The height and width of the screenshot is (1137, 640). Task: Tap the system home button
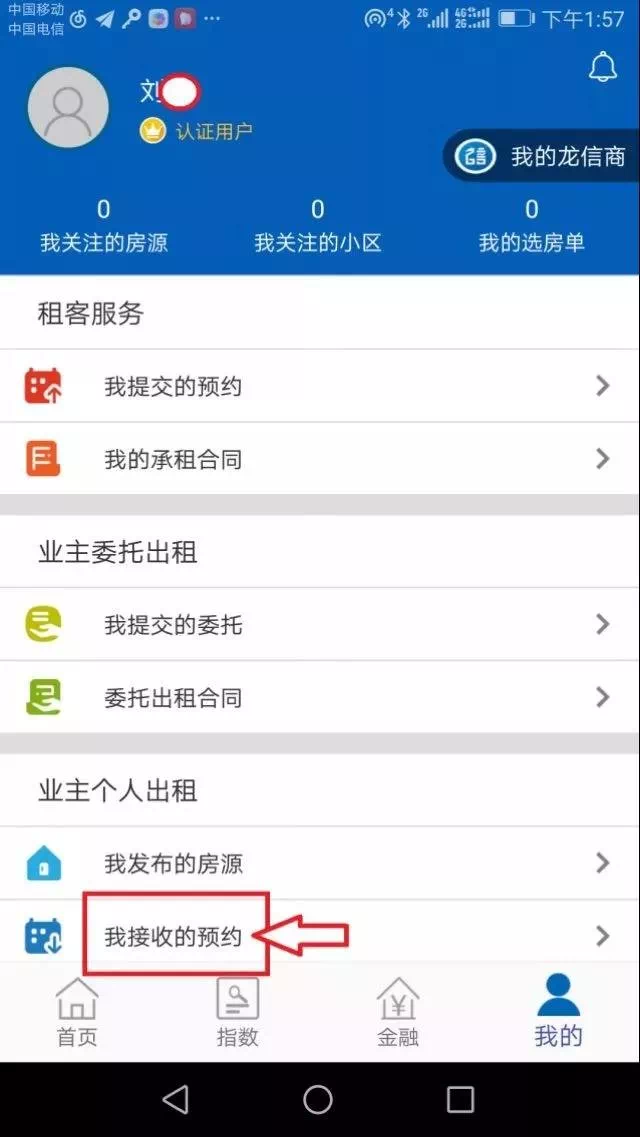click(x=318, y=1099)
